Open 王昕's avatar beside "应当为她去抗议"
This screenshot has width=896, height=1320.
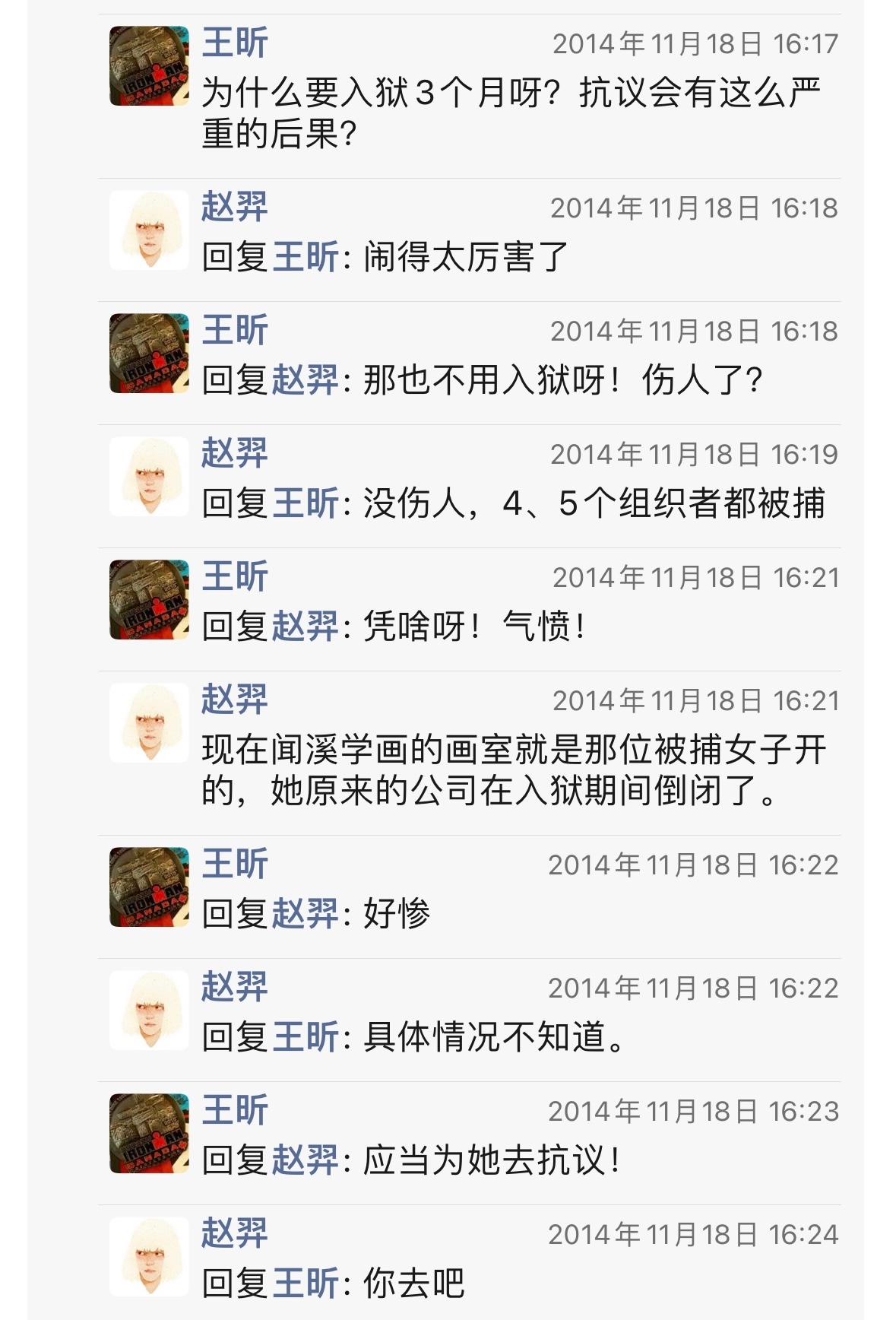click(x=149, y=1133)
